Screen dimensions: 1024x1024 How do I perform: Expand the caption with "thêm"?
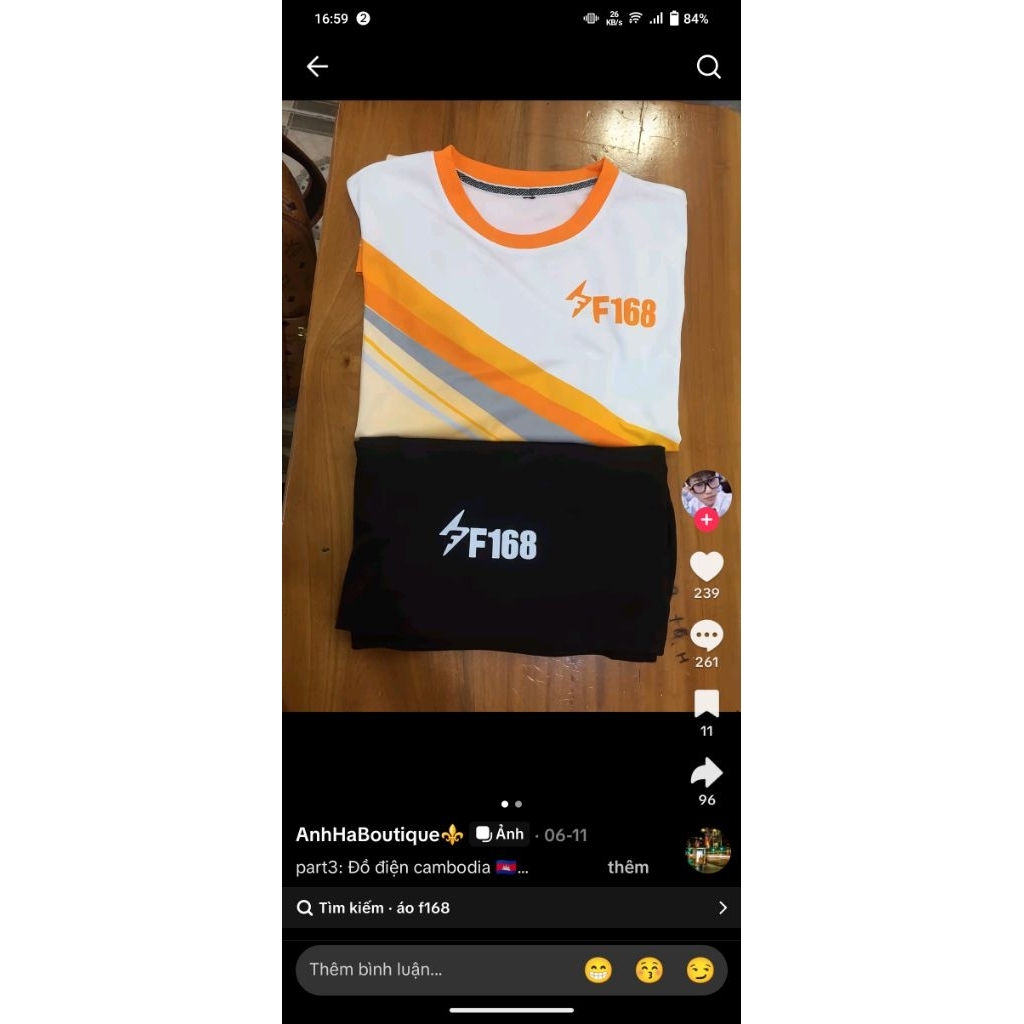(x=628, y=867)
